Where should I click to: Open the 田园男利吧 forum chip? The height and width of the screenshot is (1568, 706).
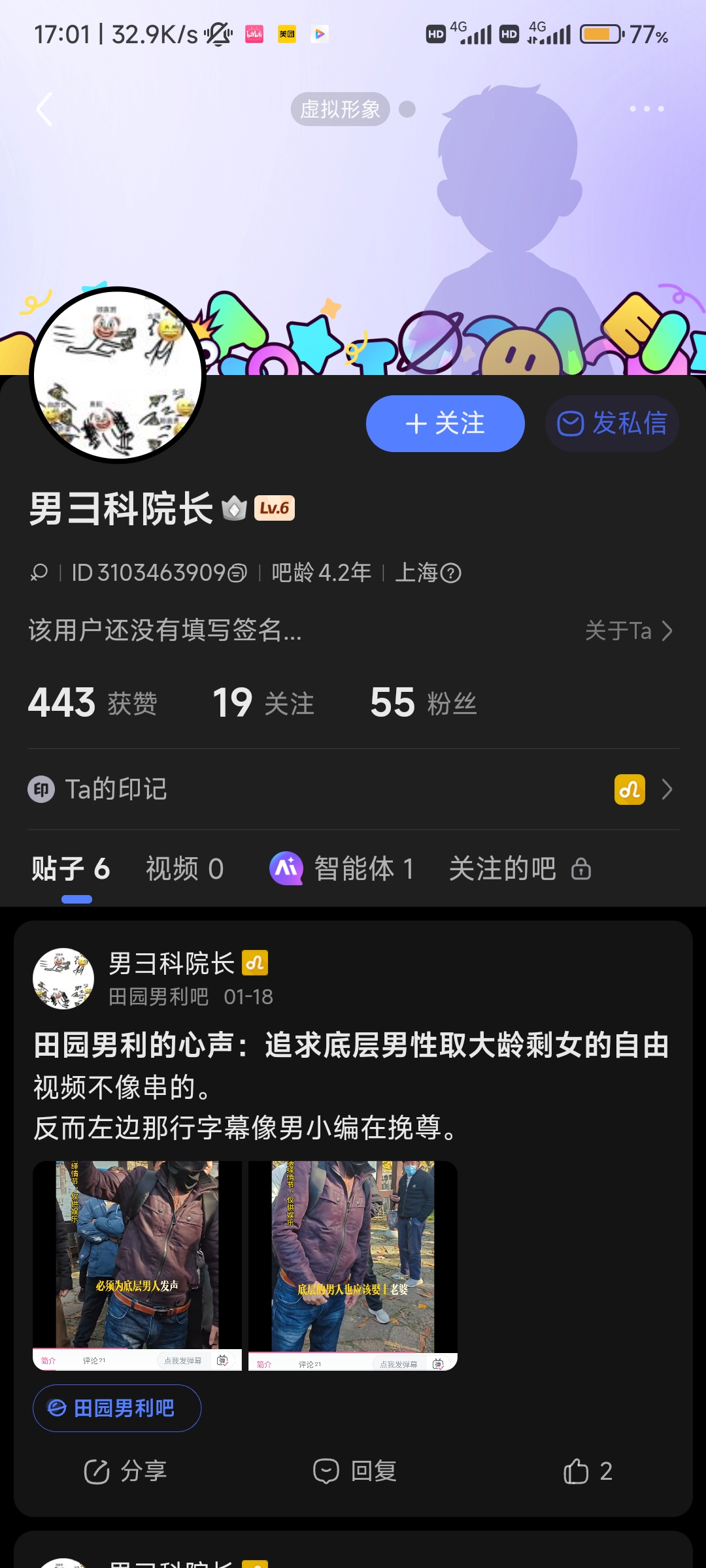[x=117, y=1409]
